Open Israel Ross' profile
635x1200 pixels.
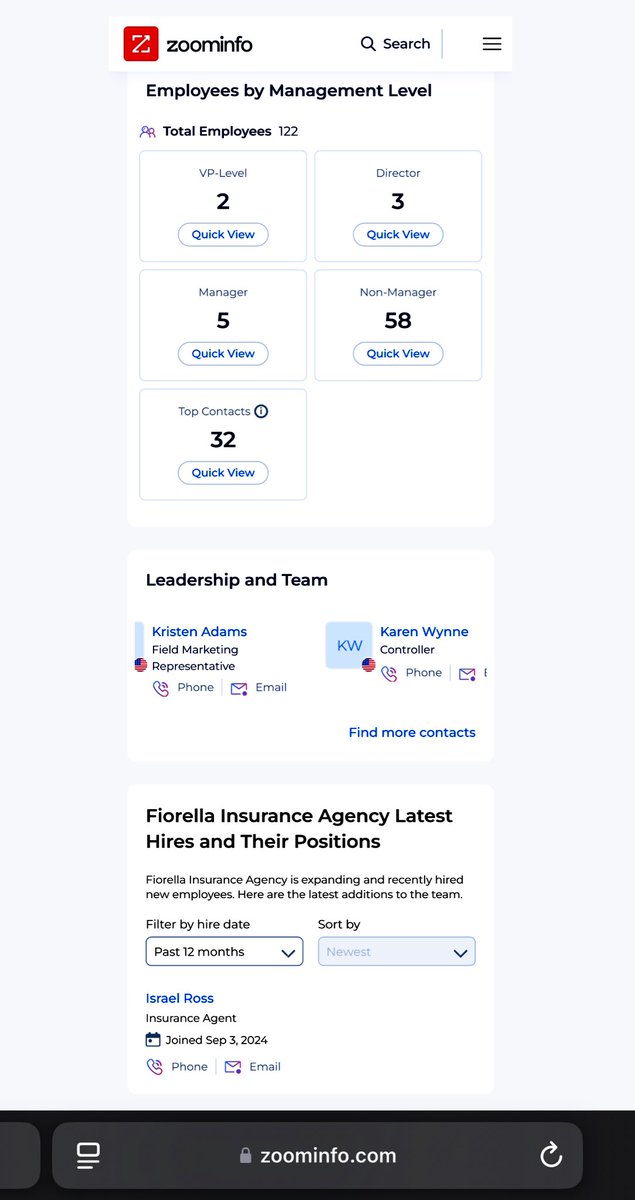[180, 998]
